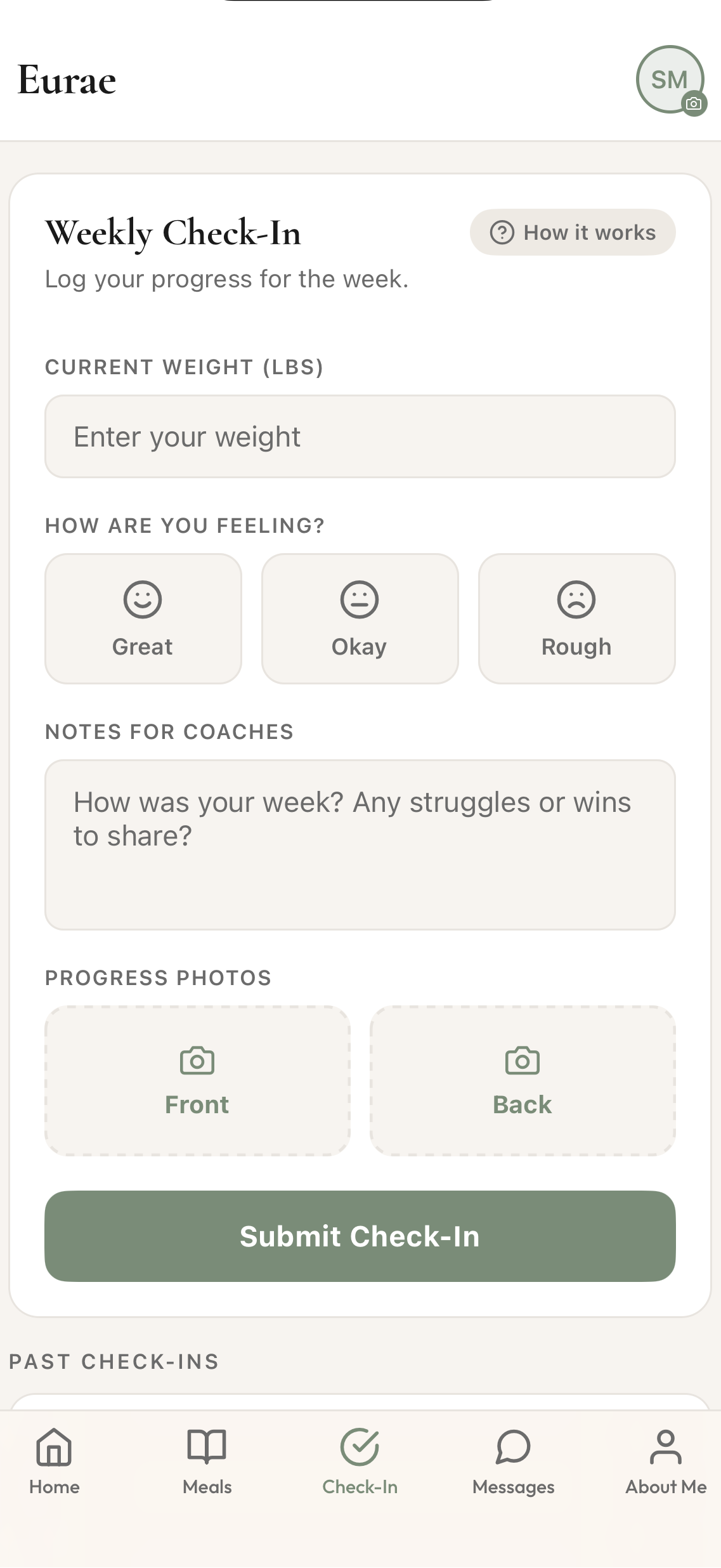The height and width of the screenshot is (1568, 721).
Task: Tap the Check-In checkmark icon
Action: click(x=360, y=1449)
